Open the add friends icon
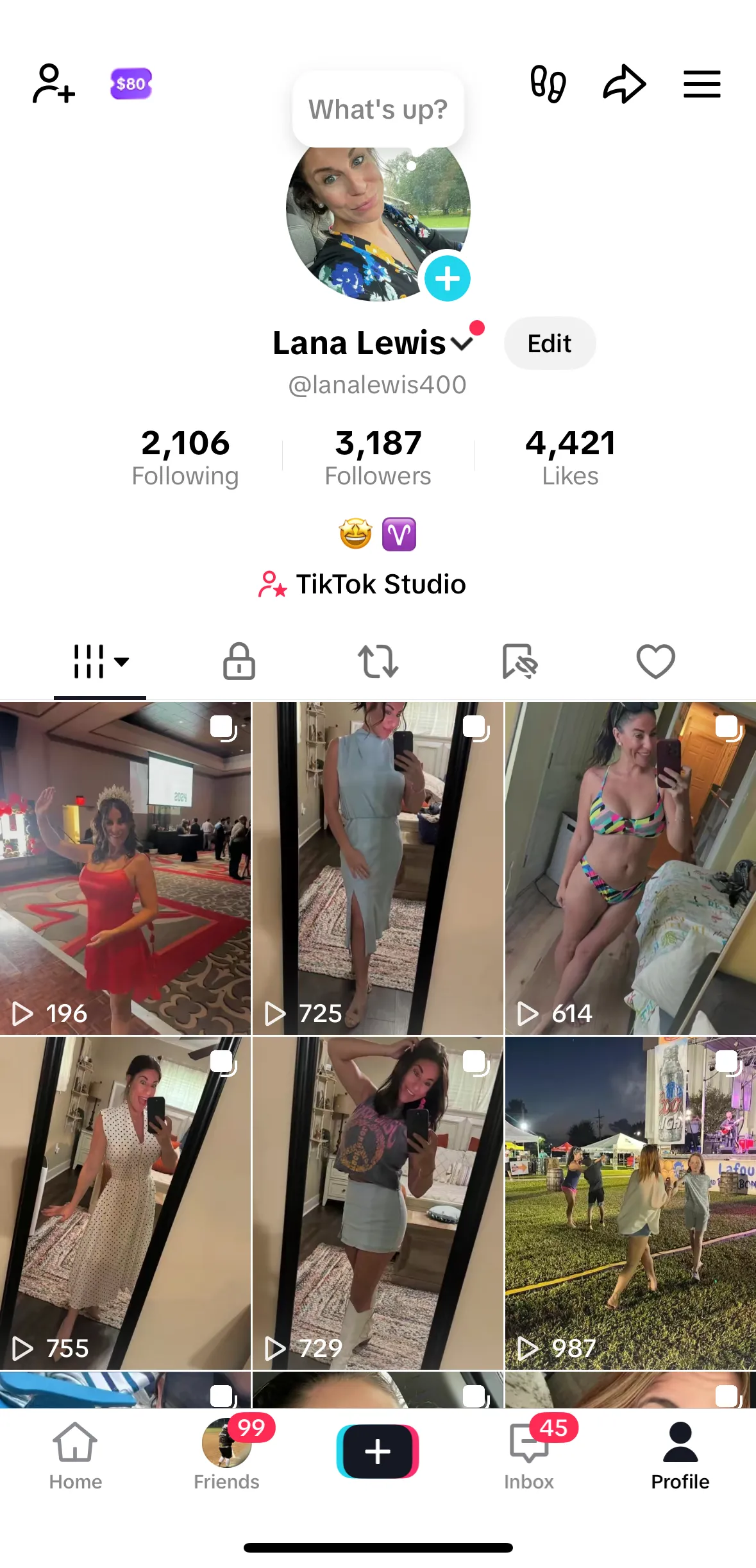 tap(54, 83)
